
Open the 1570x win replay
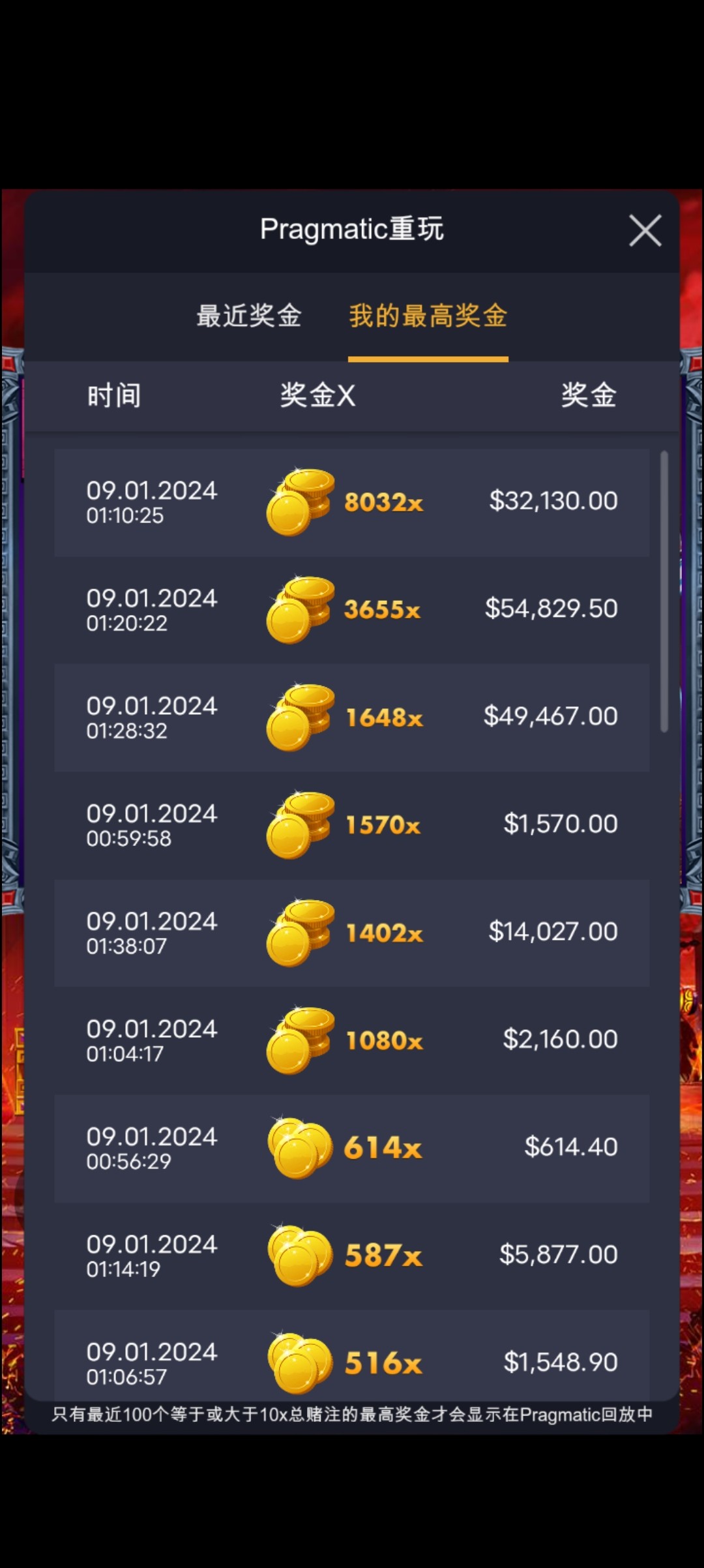(351, 825)
